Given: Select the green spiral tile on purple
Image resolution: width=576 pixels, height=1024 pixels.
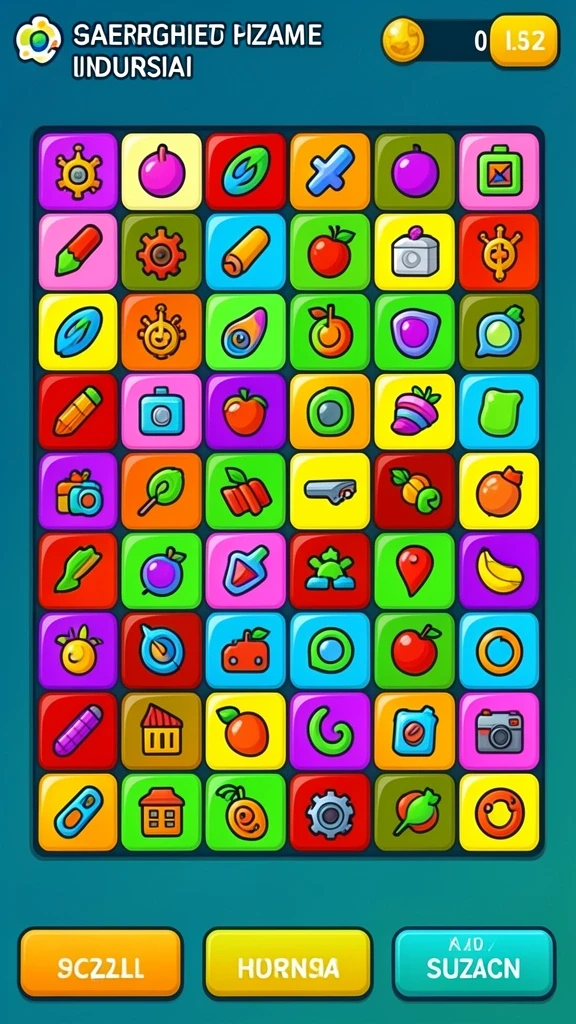Looking at the screenshot, I should pos(330,731).
